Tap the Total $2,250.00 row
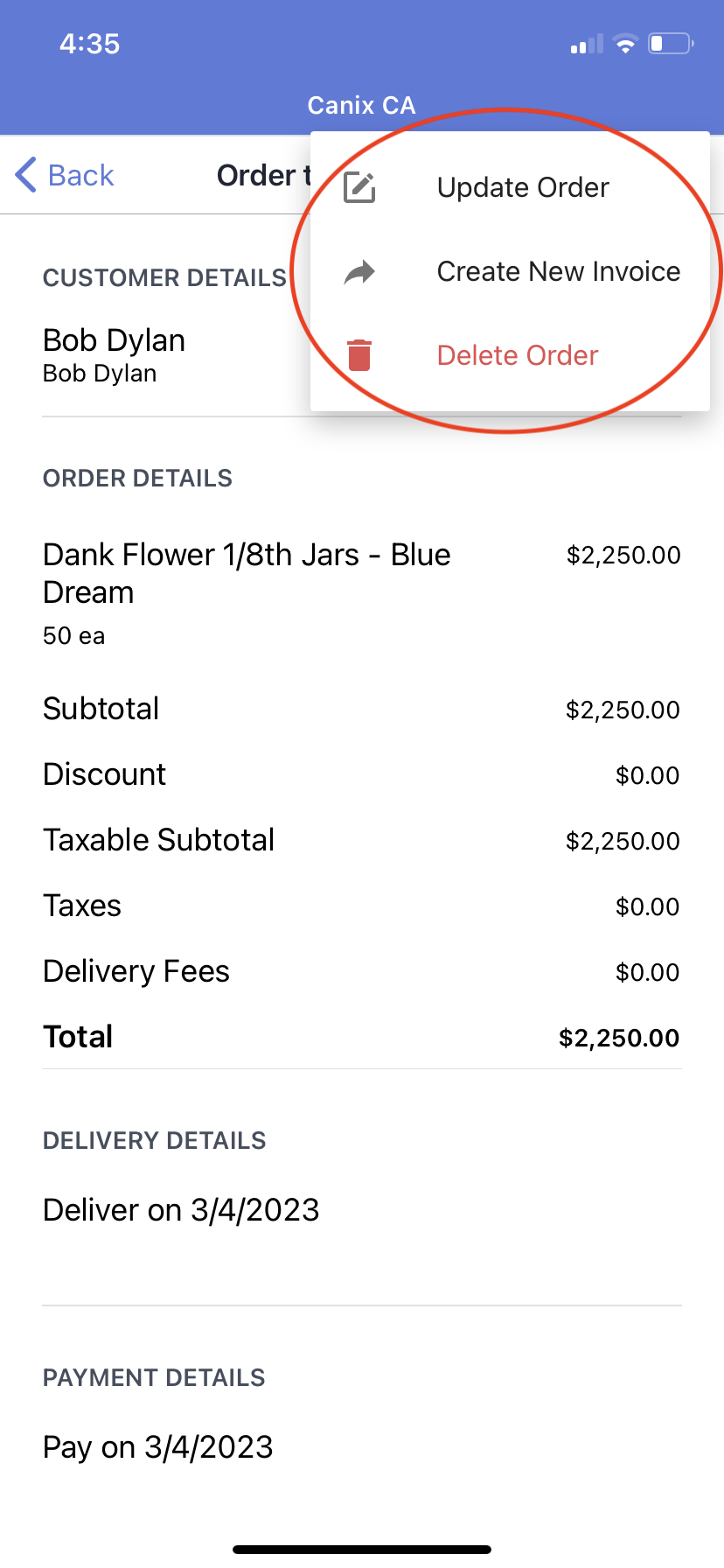The height and width of the screenshot is (1568, 724). [361, 1036]
